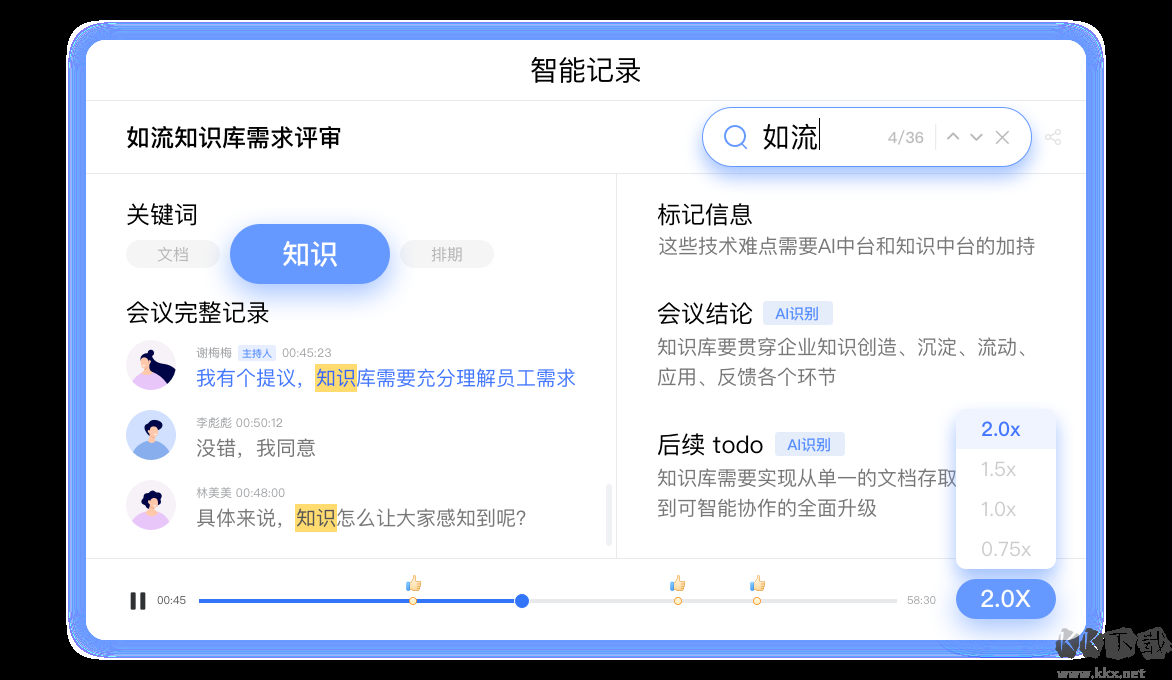This screenshot has width=1172, height=680.
Task: Tap the 2.0X speed button
Action: pyautogui.click(x=1005, y=599)
